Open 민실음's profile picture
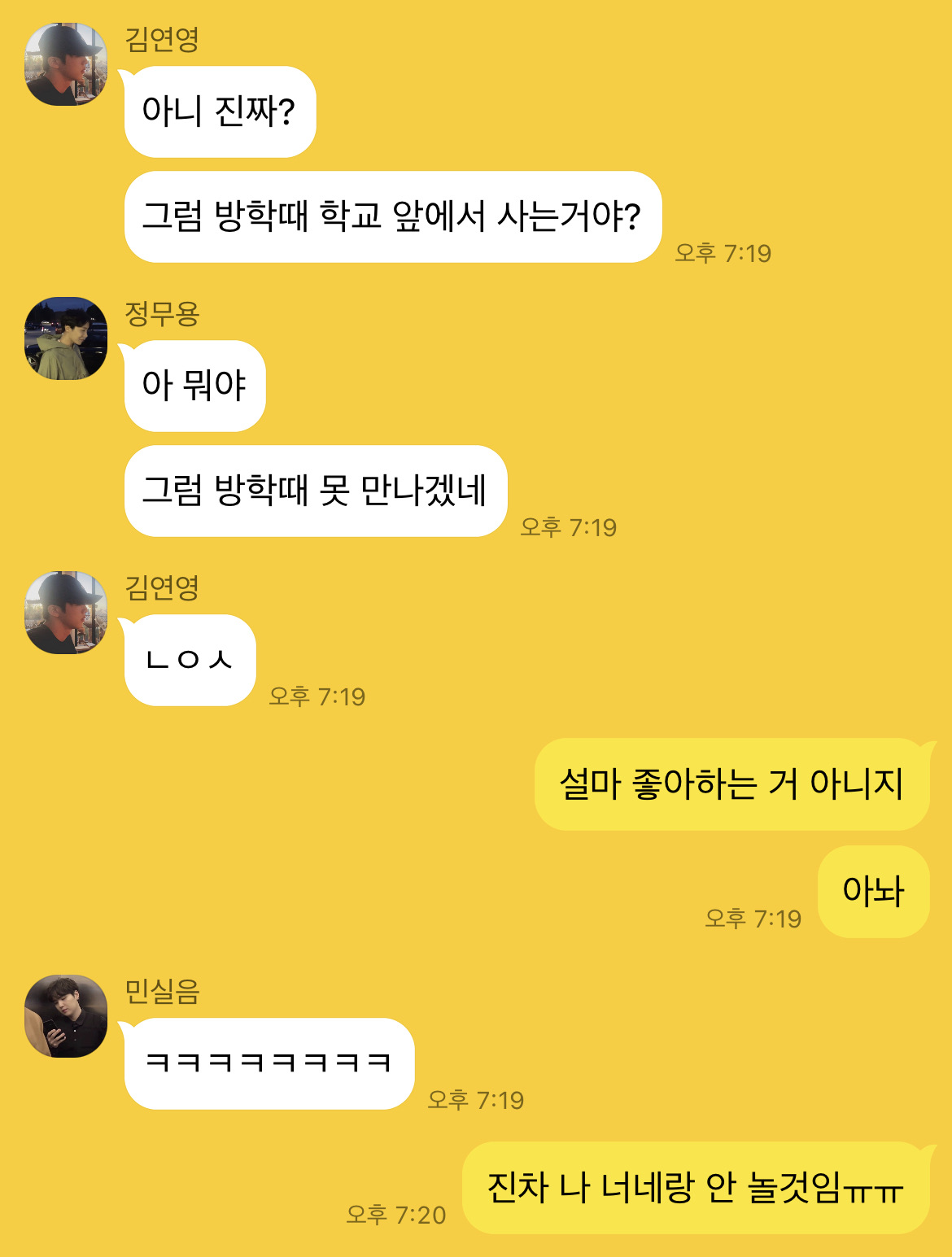 coord(66,1016)
